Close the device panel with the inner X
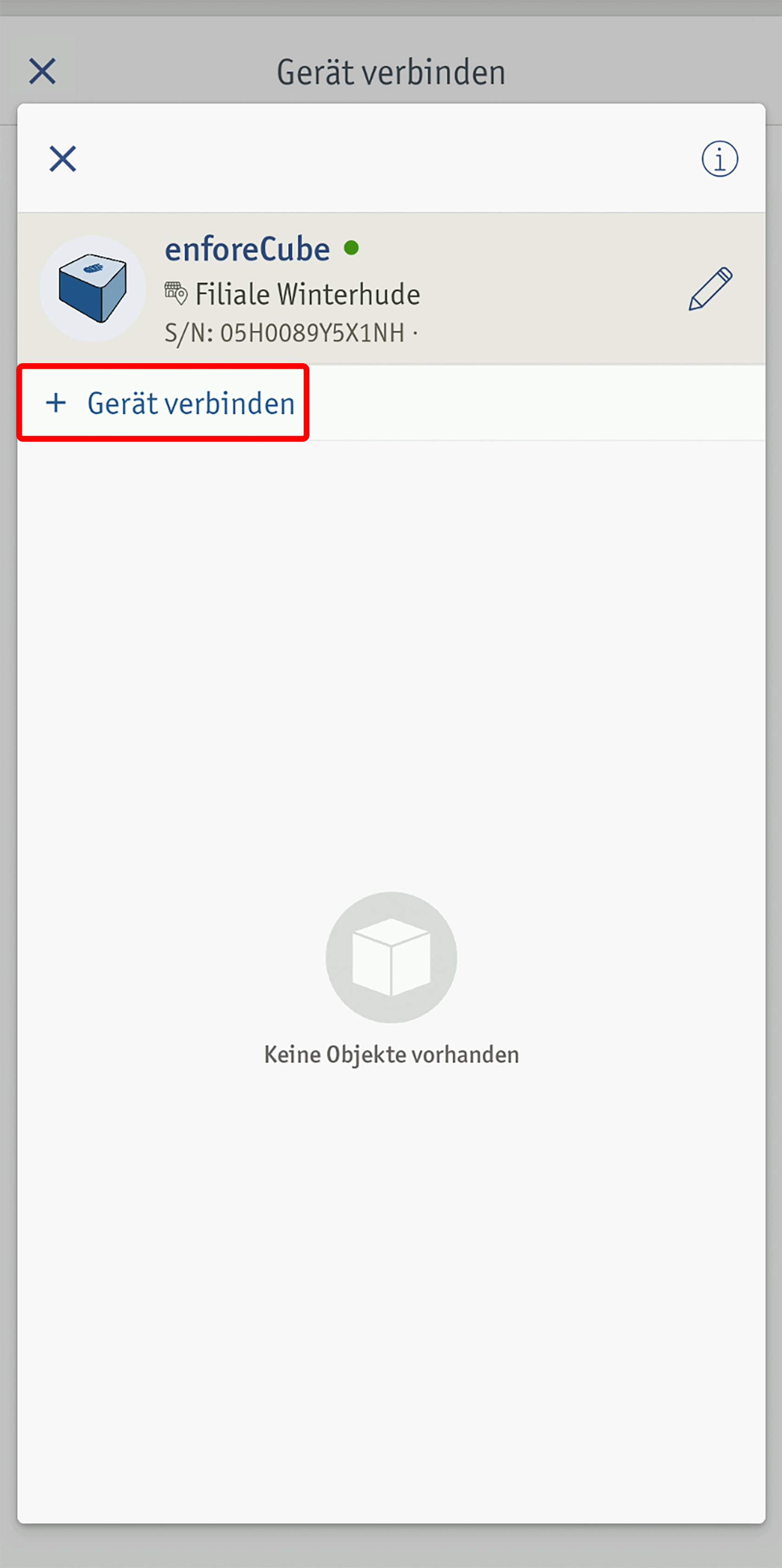This screenshot has height=1568, width=782. tap(63, 159)
